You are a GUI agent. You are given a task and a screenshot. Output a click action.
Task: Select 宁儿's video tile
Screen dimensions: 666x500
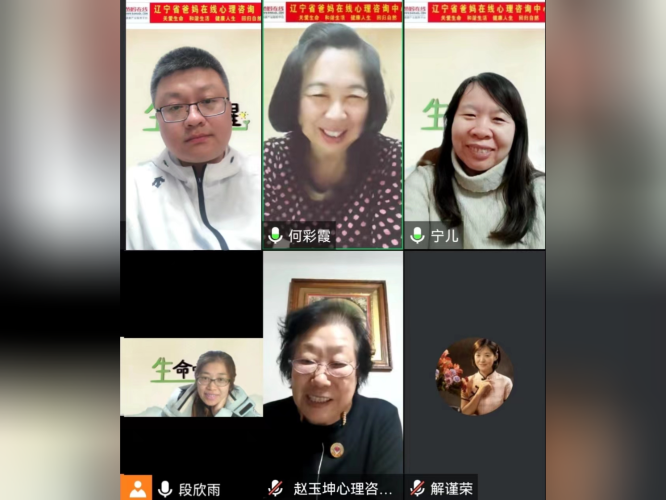click(x=475, y=125)
